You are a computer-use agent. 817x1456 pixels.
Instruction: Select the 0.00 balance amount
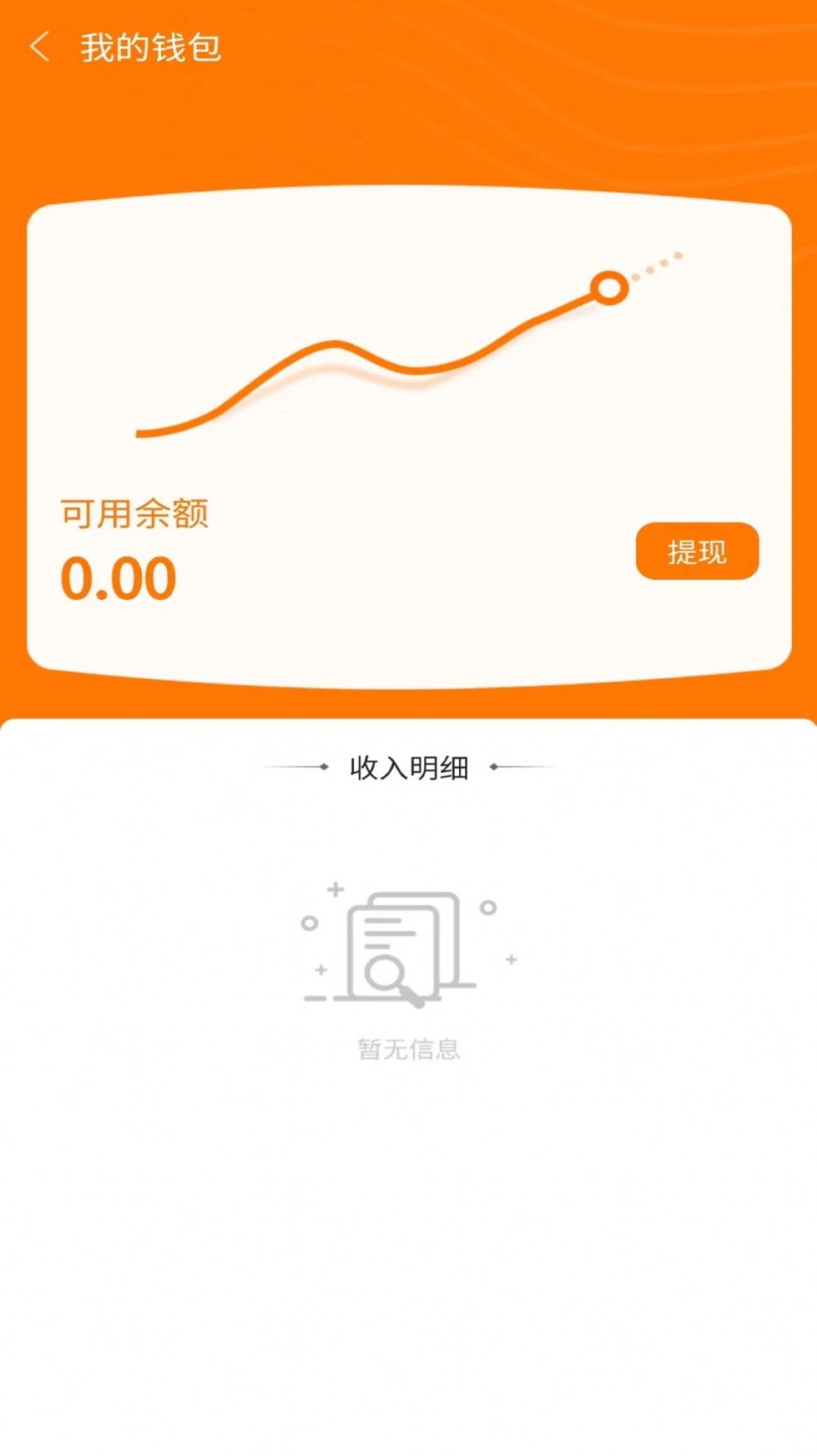(119, 579)
